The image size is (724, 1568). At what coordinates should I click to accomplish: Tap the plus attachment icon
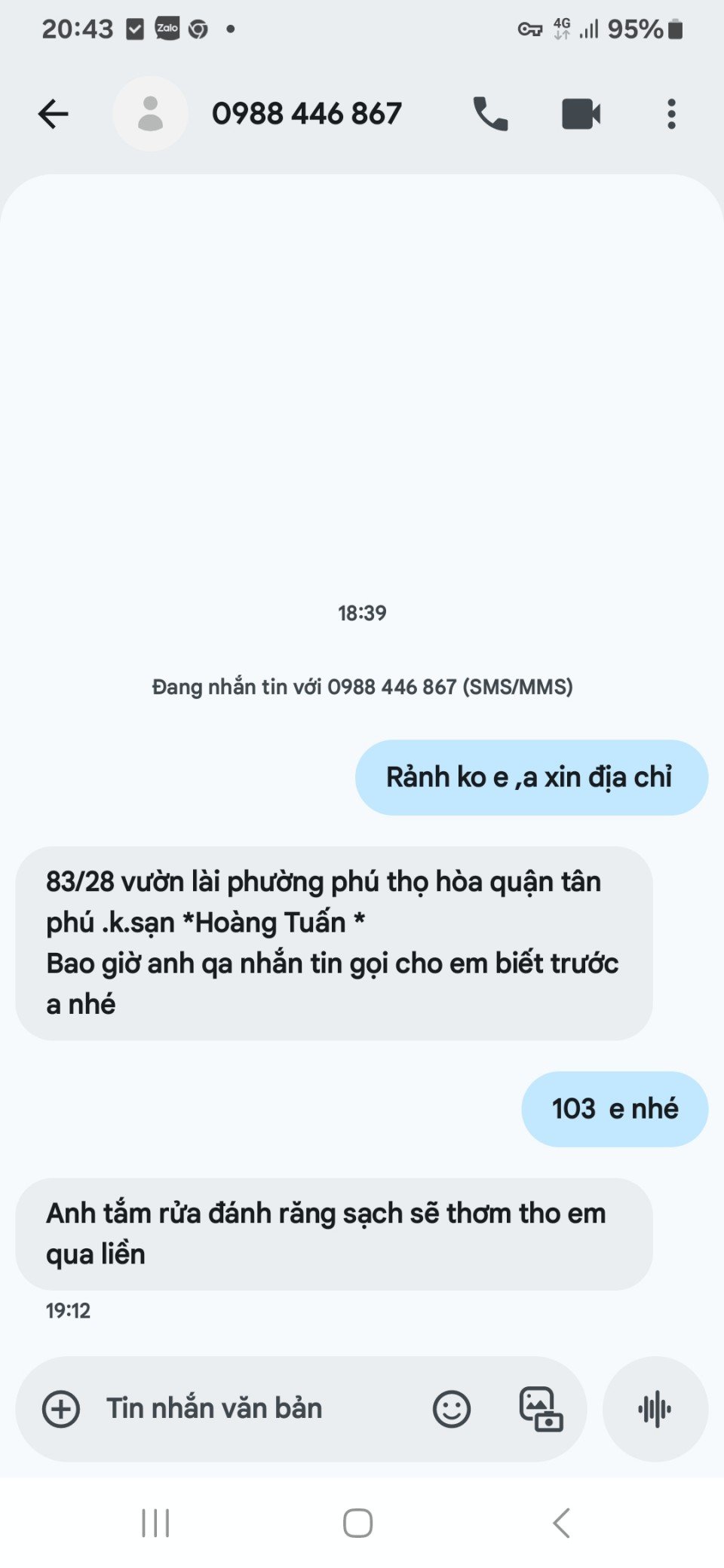61,1409
